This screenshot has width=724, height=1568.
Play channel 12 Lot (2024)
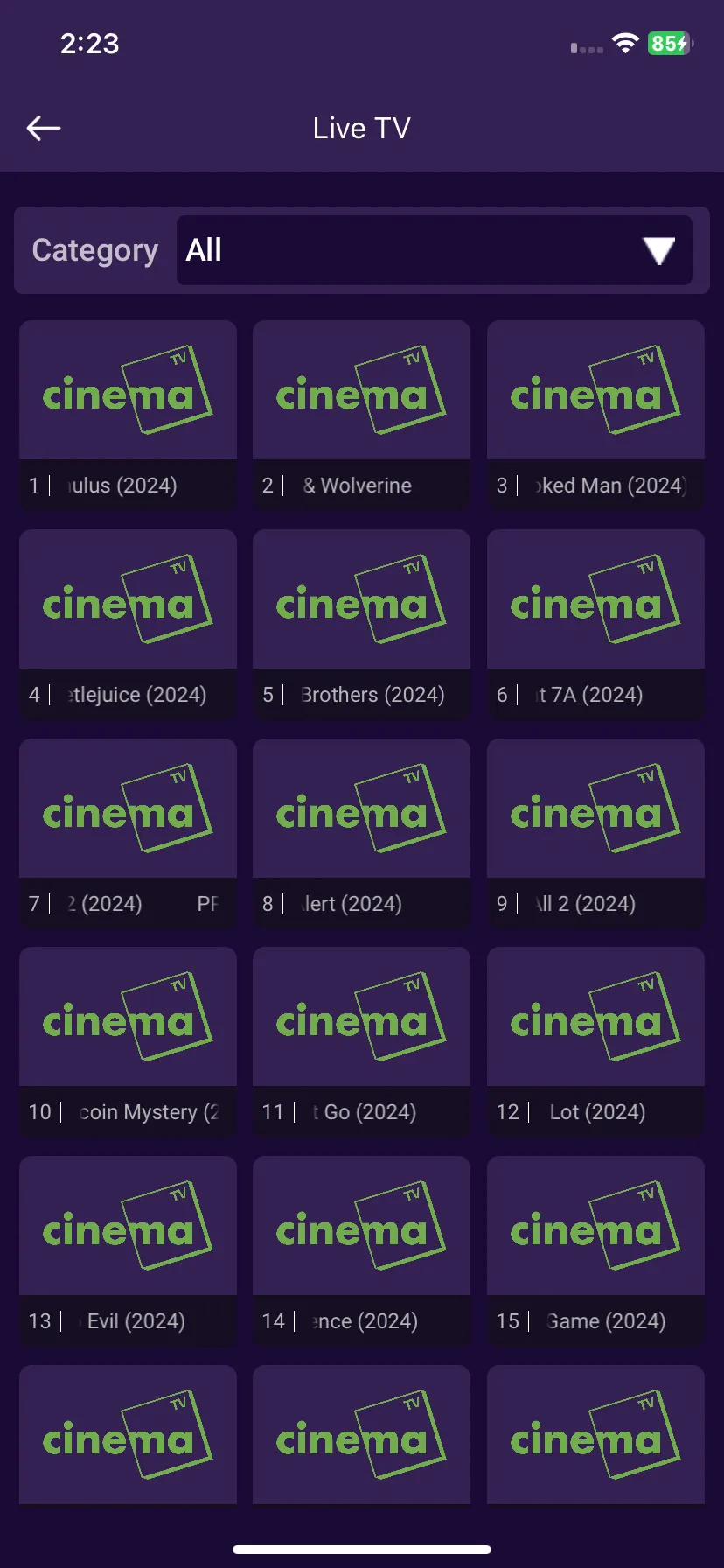point(595,1042)
